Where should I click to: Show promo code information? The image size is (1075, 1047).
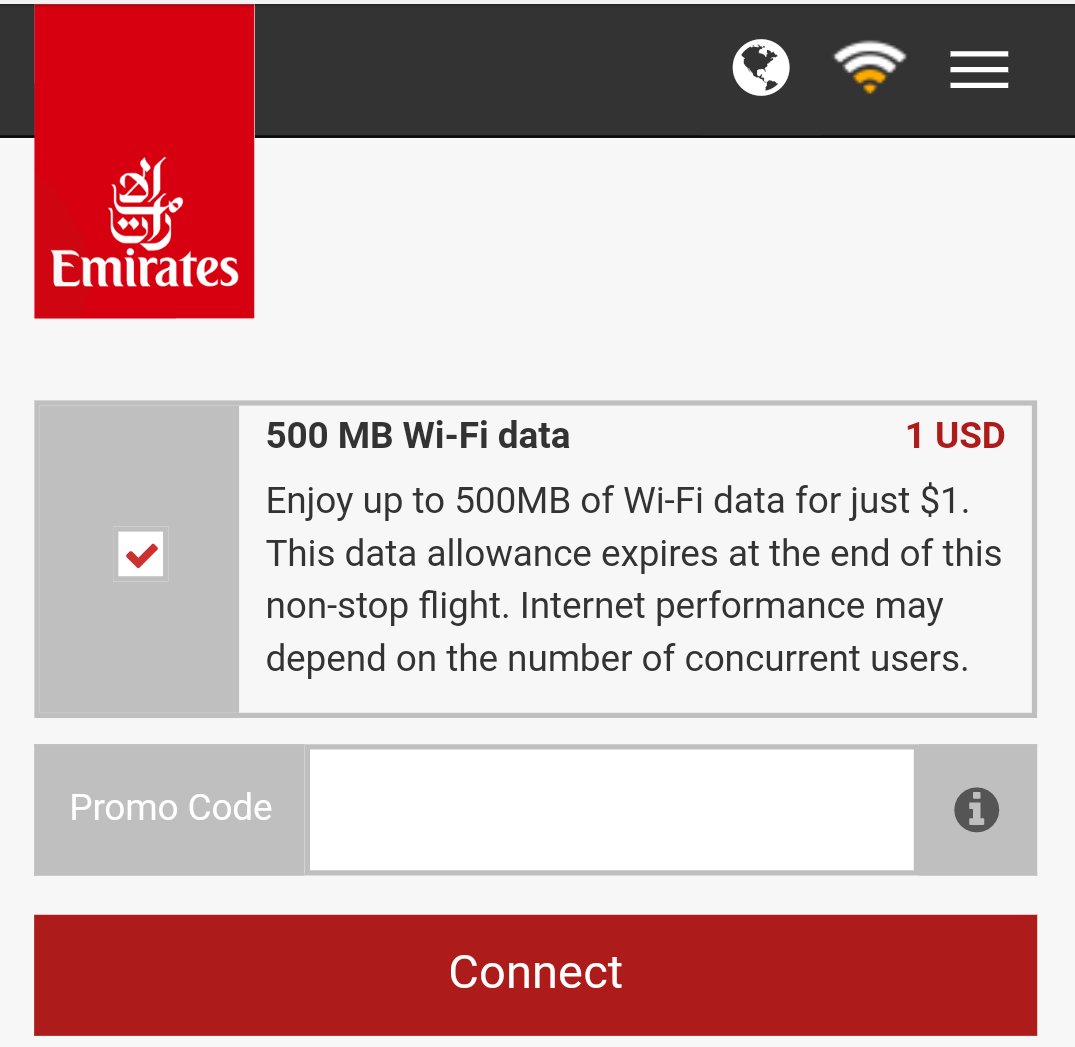click(x=976, y=809)
